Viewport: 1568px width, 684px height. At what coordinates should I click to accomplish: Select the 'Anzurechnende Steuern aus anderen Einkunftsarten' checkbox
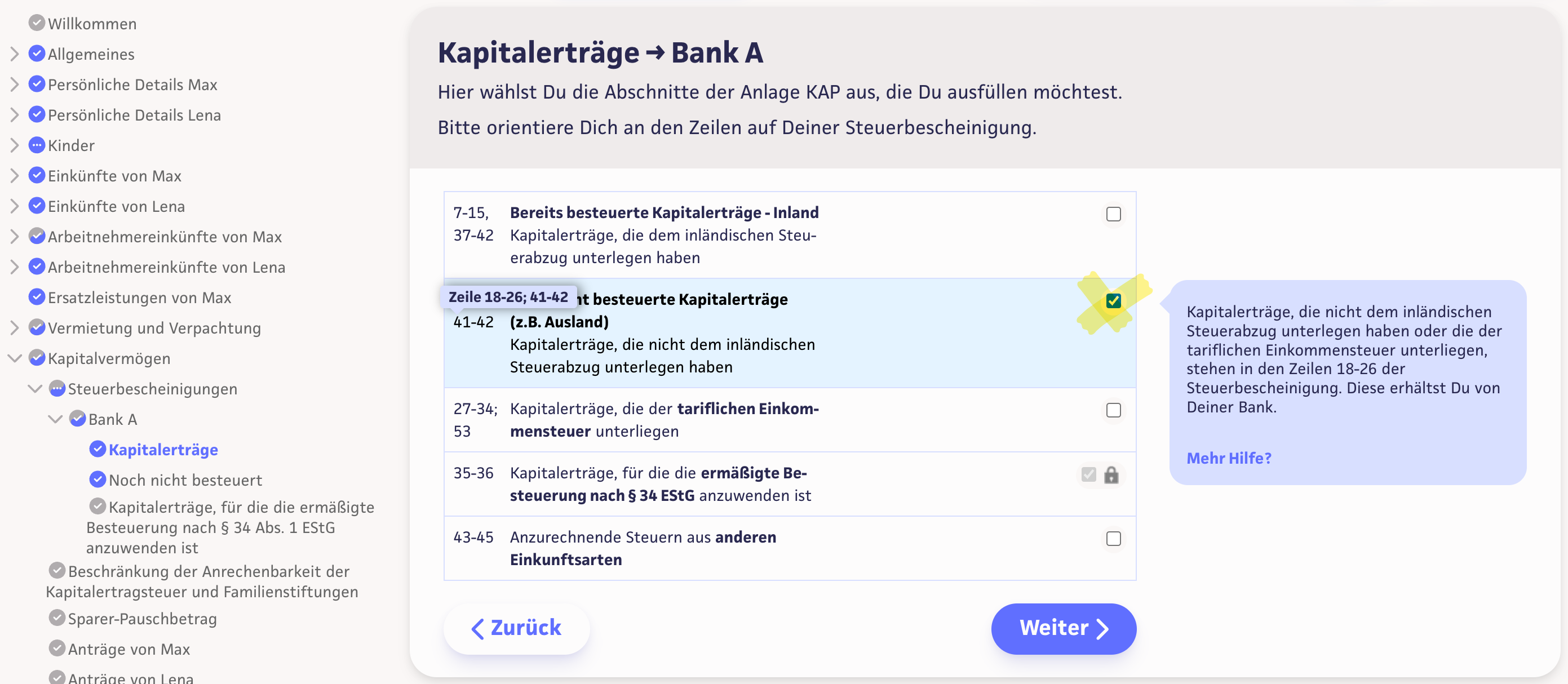point(1113,539)
